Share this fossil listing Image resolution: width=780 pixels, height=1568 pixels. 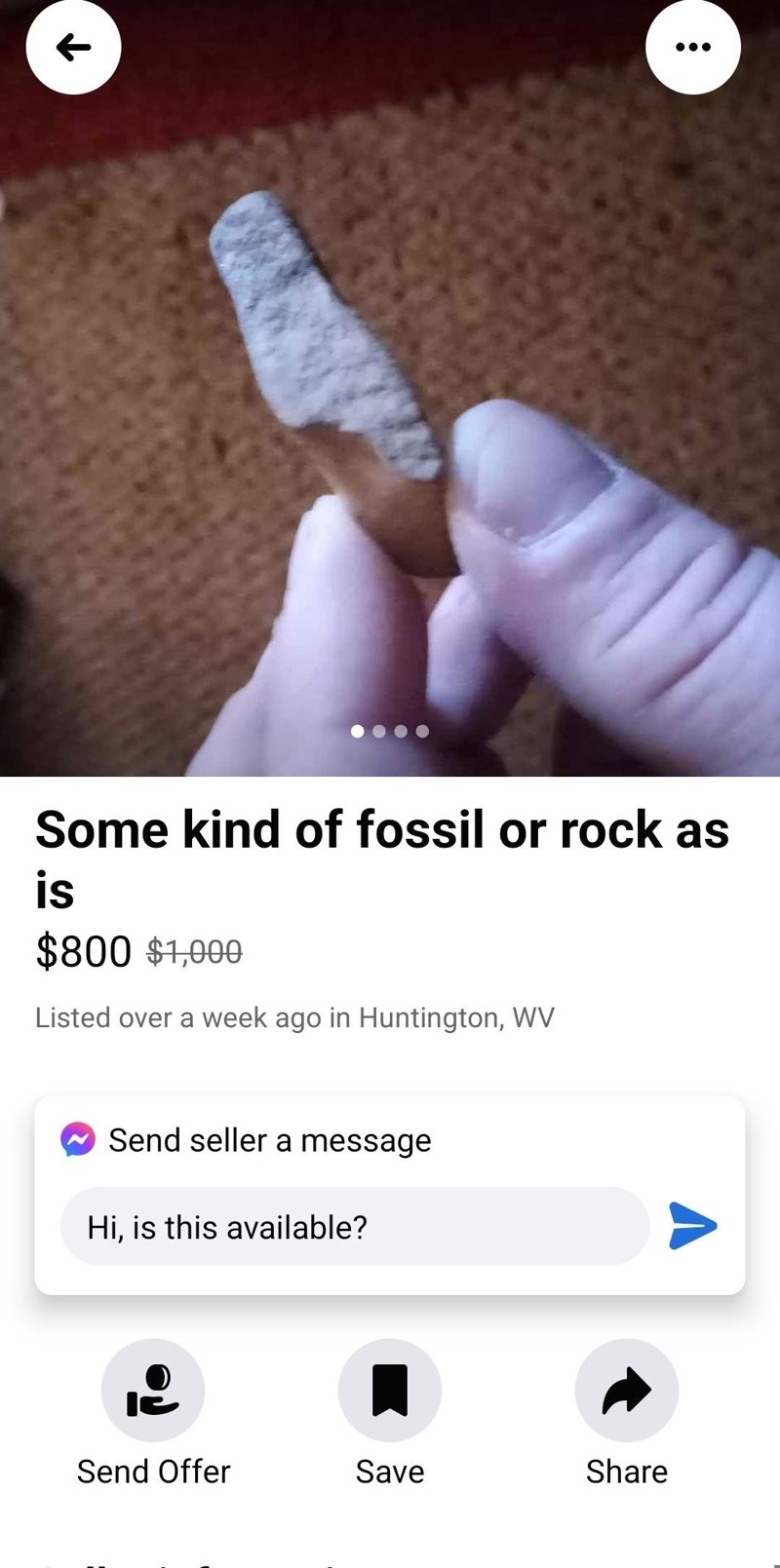coord(626,1391)
